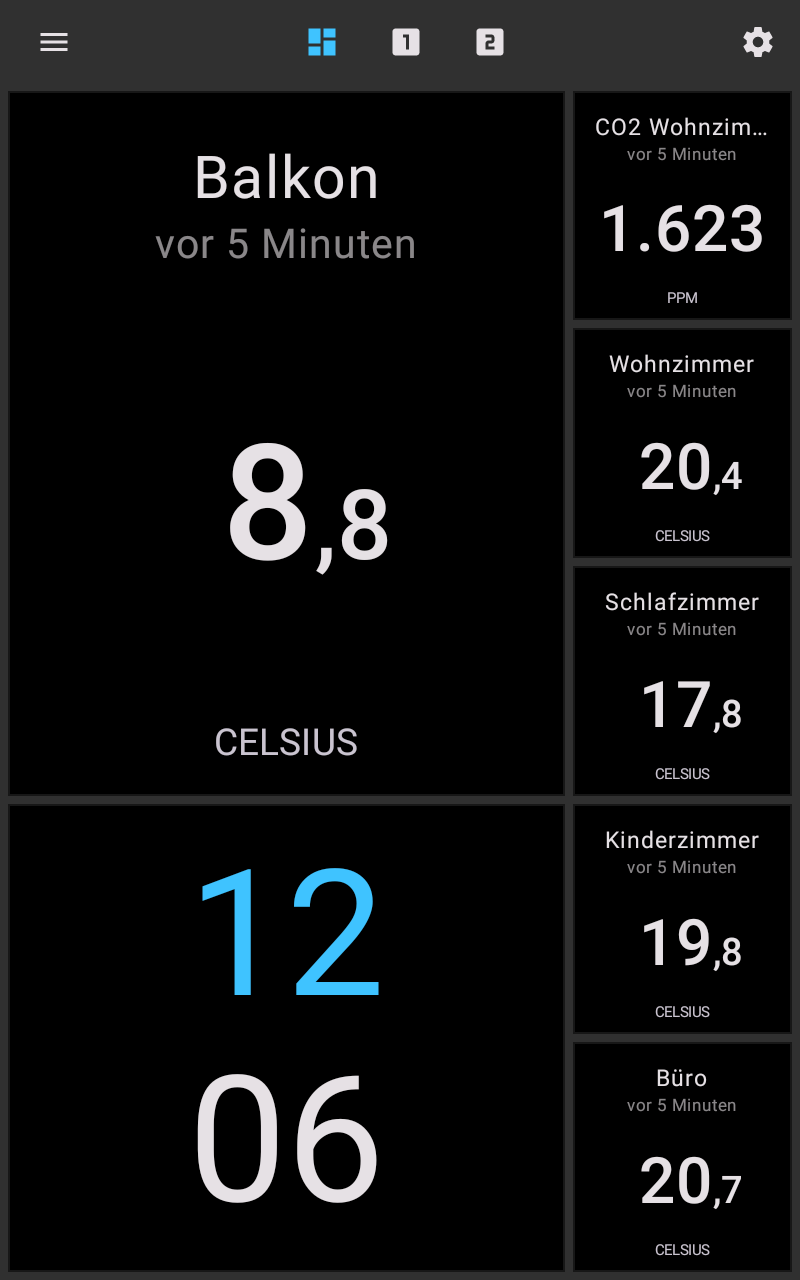Open the settings gear
800x1280 pixels.
coord(758,42)
